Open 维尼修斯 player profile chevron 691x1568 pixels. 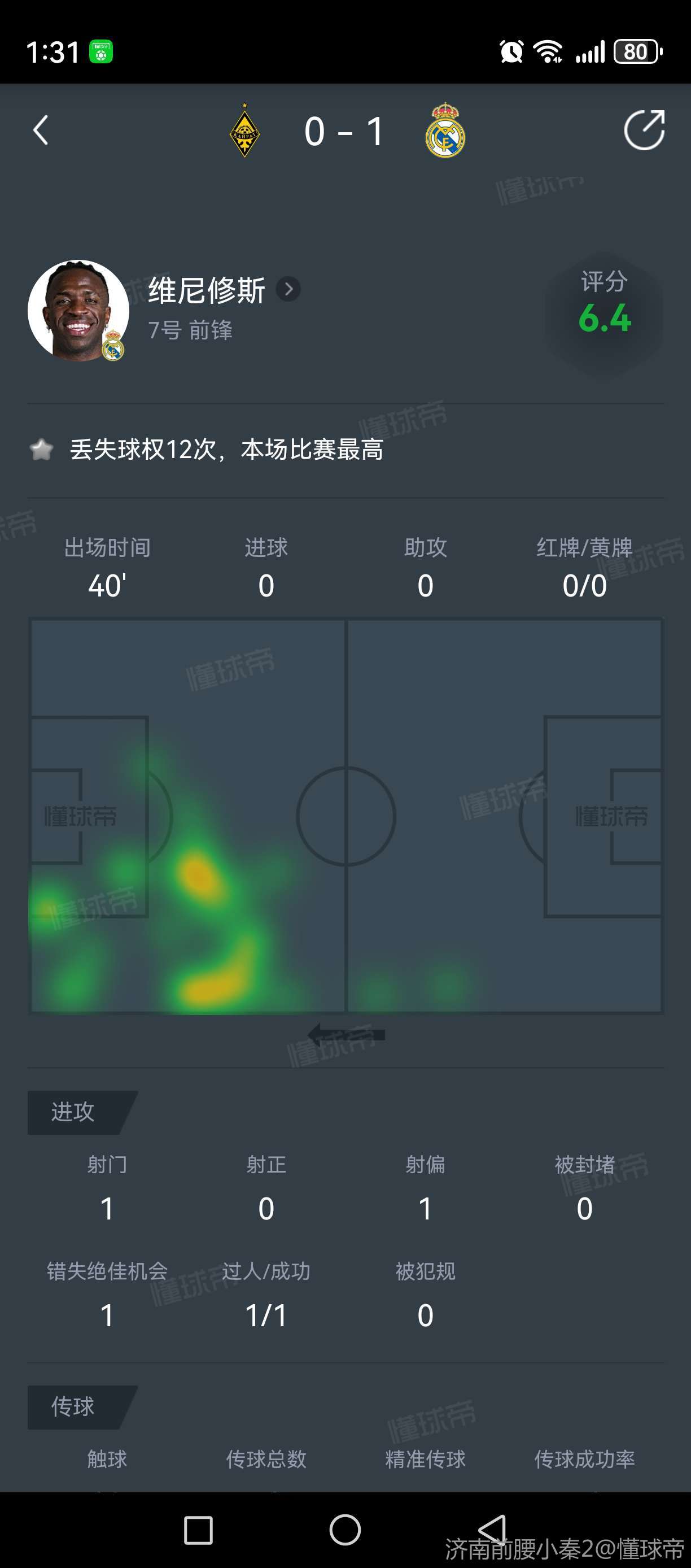288,289
